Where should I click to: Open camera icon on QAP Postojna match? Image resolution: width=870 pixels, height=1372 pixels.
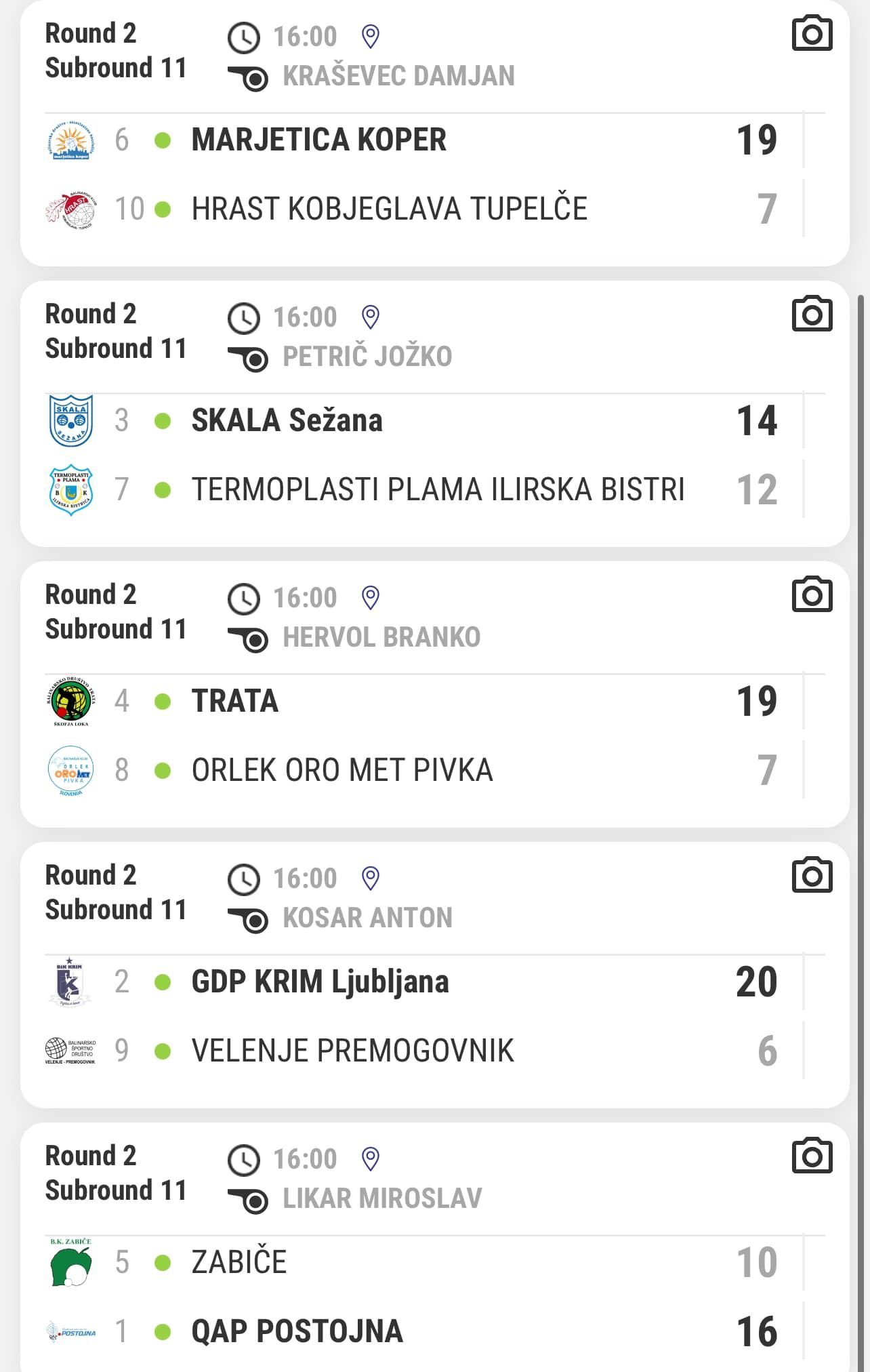coord(812,1156)
